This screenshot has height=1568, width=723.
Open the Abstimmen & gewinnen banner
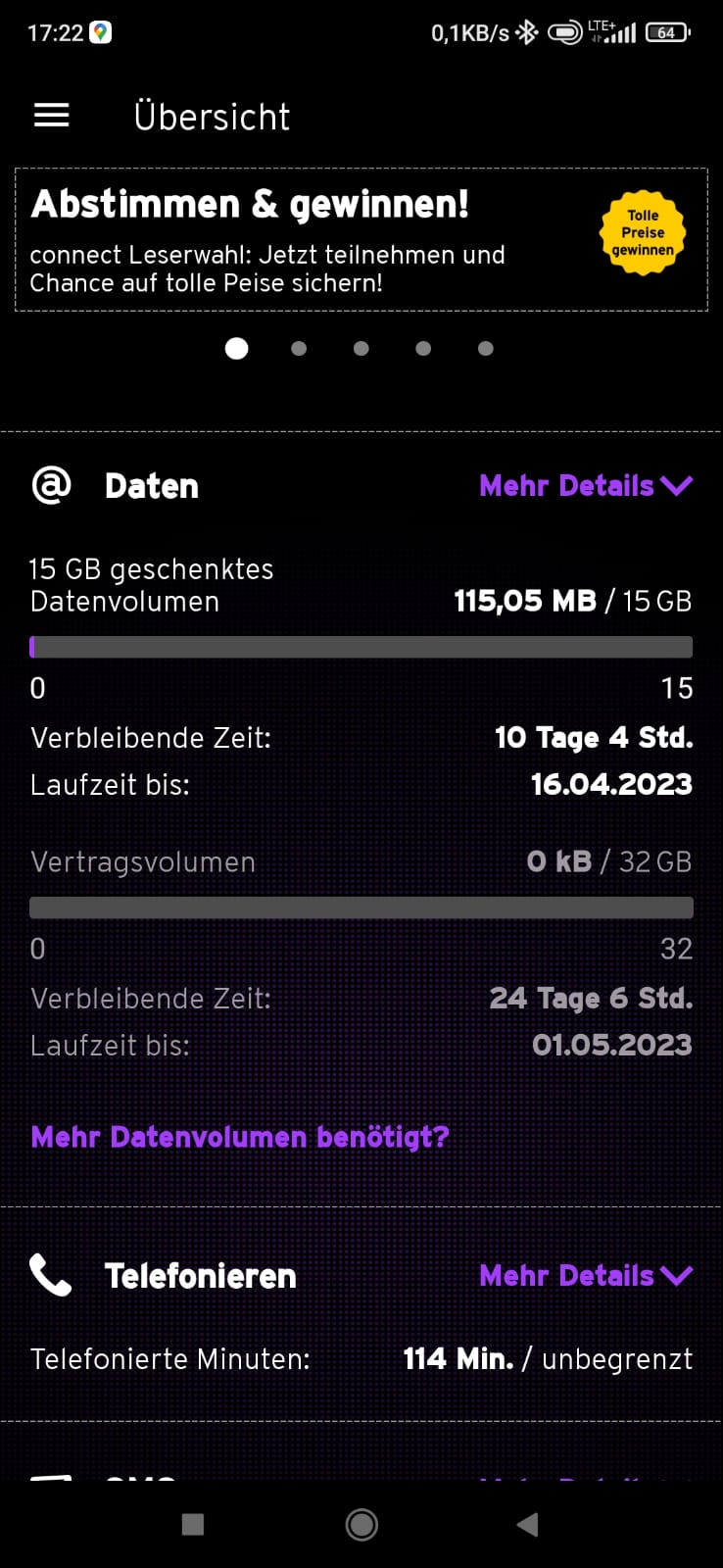click(361, 240)
